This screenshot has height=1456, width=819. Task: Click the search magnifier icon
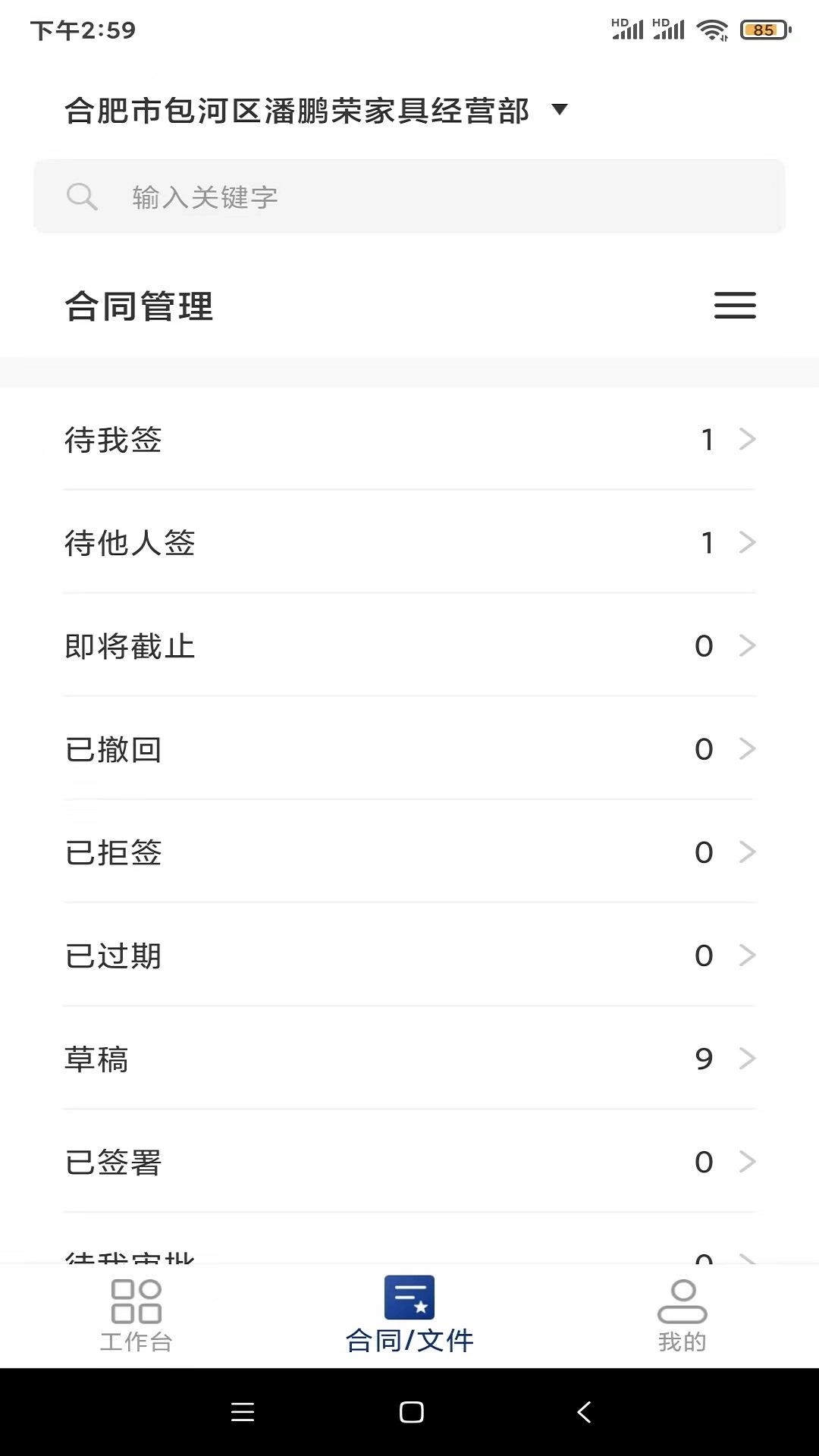(x=82, y=196)
